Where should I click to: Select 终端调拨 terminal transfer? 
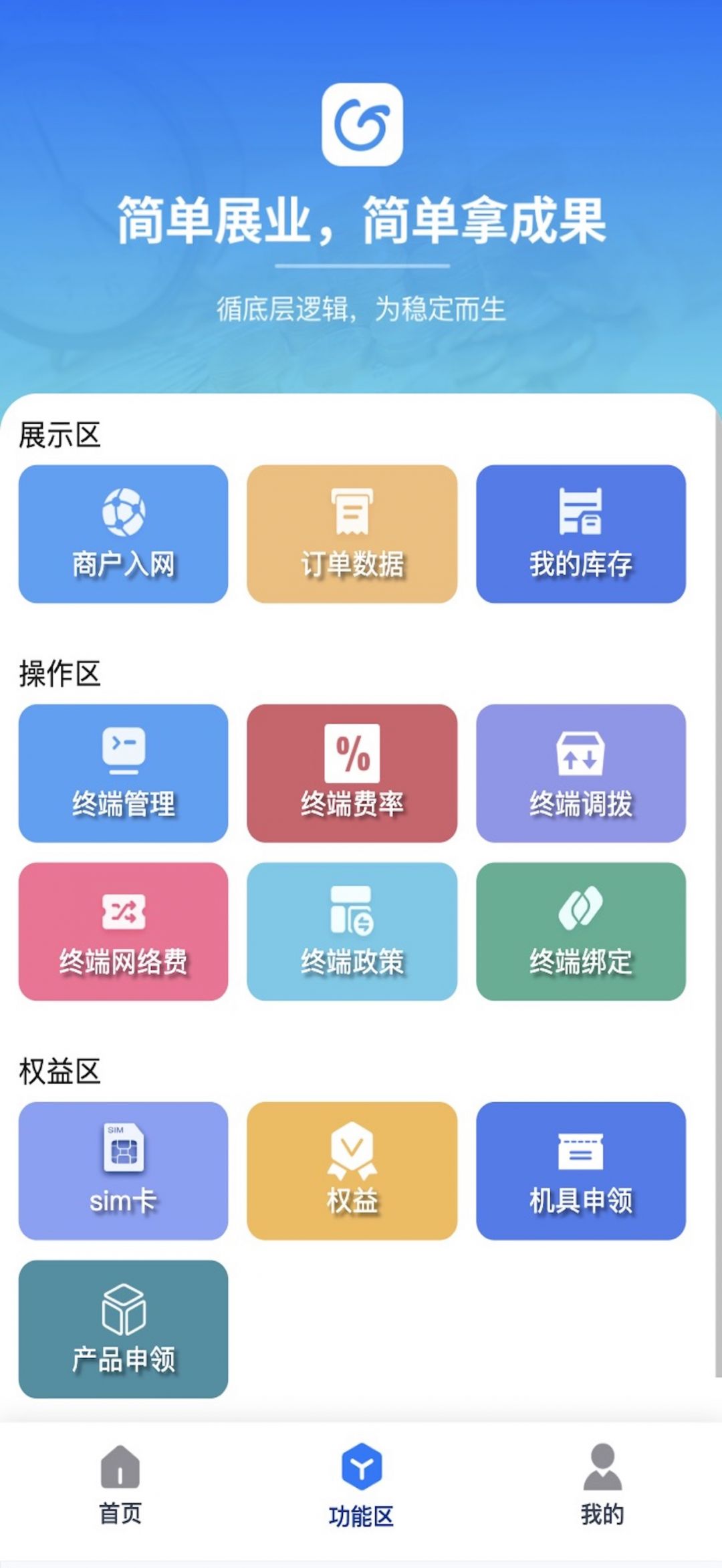click(x=580, y=773)
